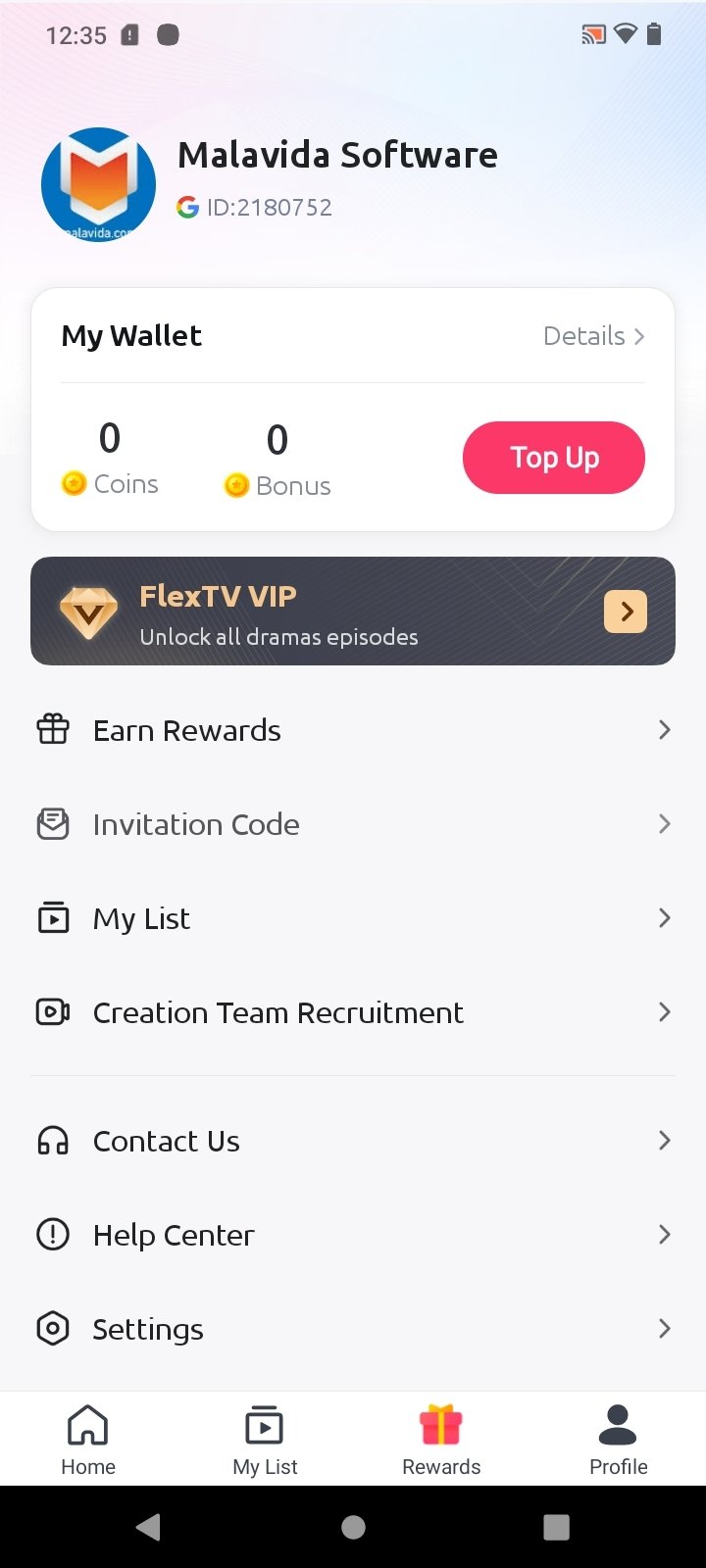Viewport: 706px width, 1568px height.
Task: Open Contact Us
Action: 353,1141
